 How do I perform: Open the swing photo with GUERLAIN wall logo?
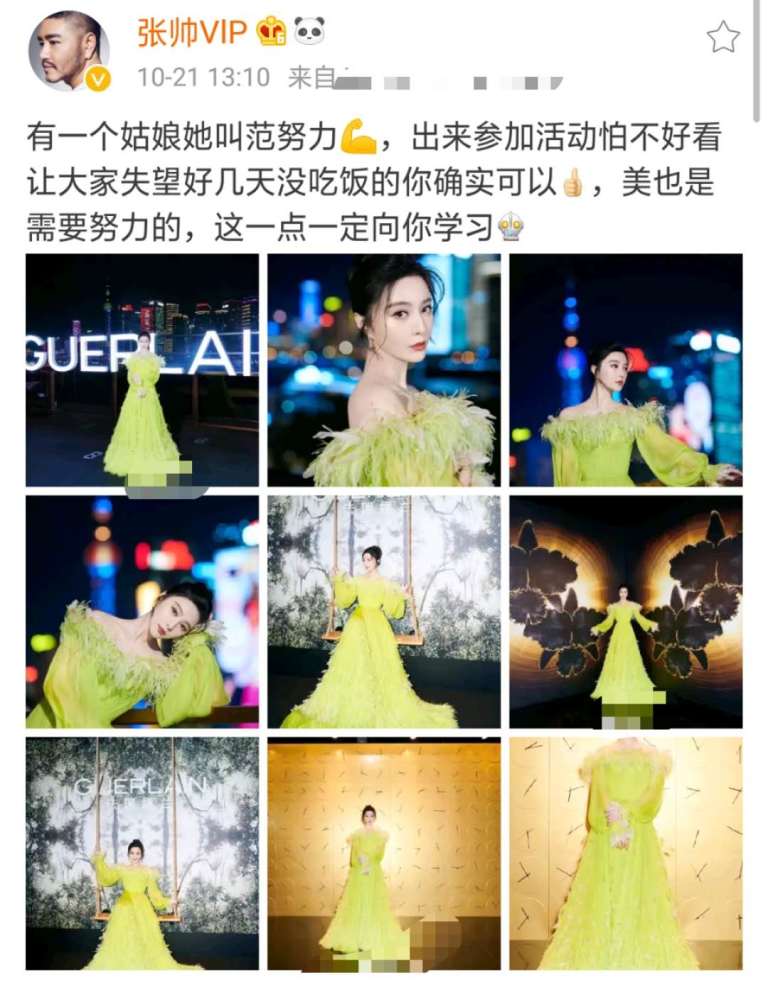[142, 853]
